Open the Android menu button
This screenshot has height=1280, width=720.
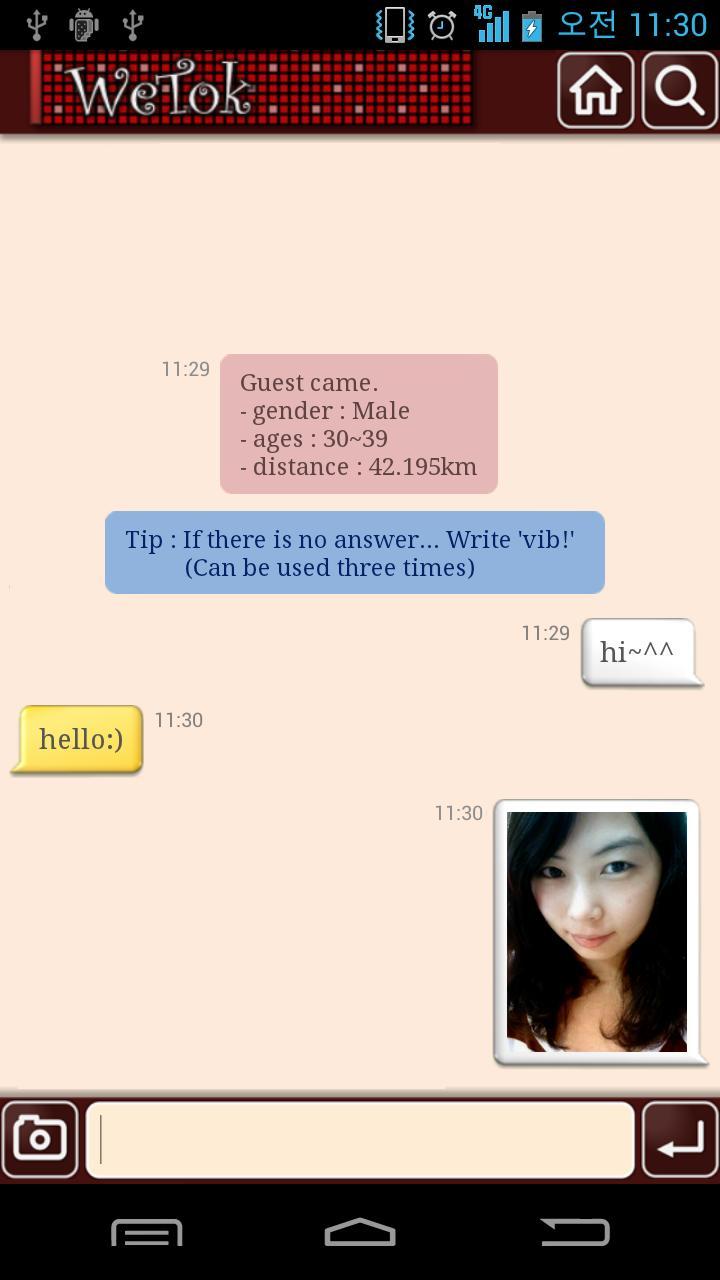click(145, 1234)
